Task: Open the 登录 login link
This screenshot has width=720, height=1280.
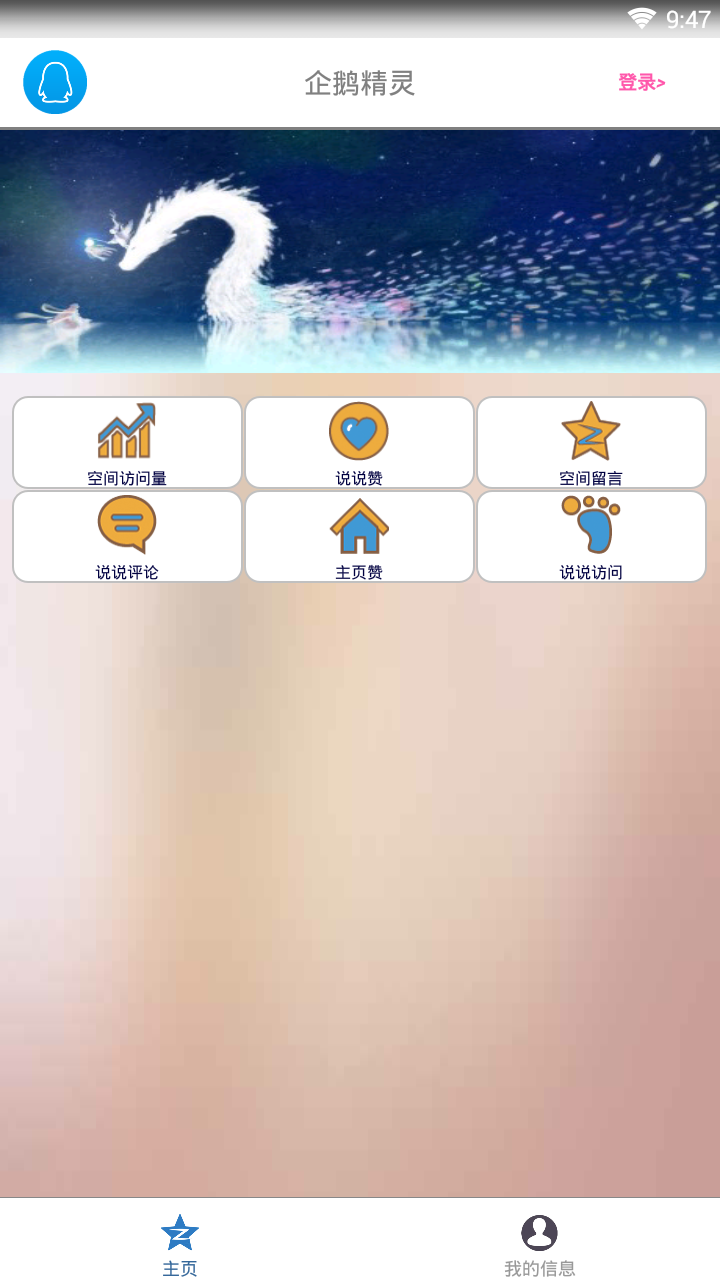Action: pyautogui.click(x=641, y=83)
